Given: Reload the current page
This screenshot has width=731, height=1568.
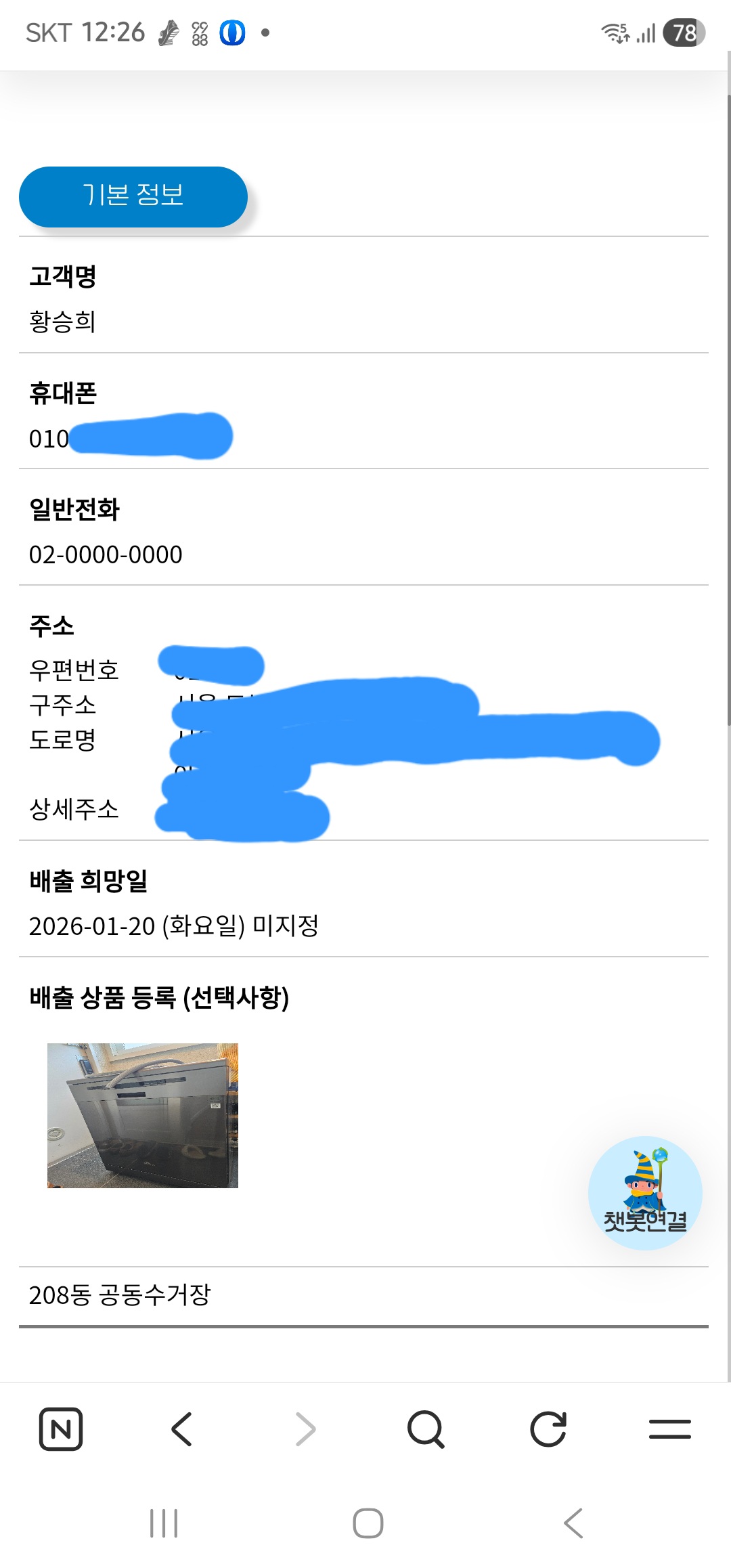Looking at the screenshot, I should tap(548, 1429).
